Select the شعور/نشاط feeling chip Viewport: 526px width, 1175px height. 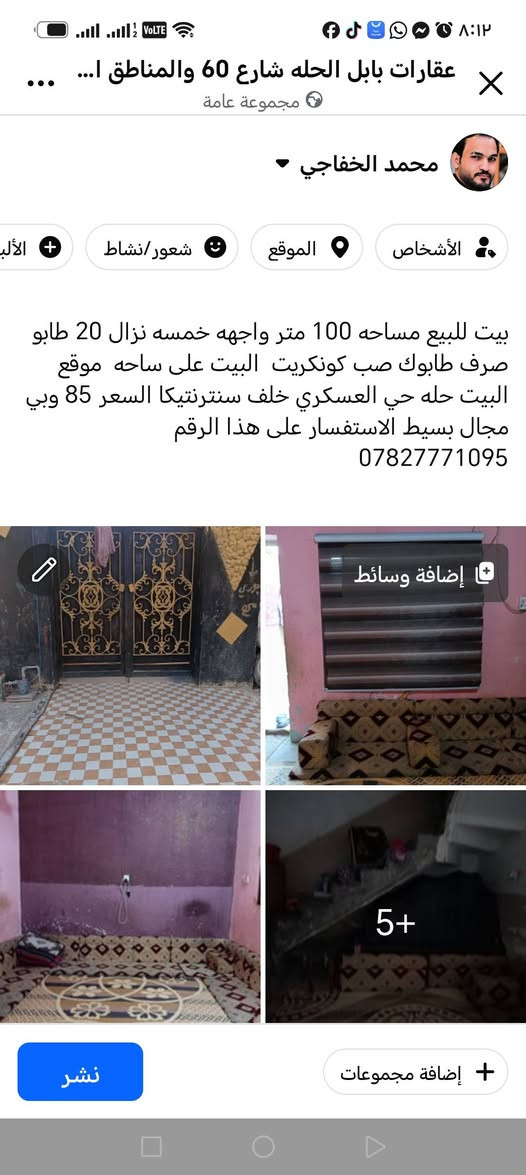(x=162, y=247)
